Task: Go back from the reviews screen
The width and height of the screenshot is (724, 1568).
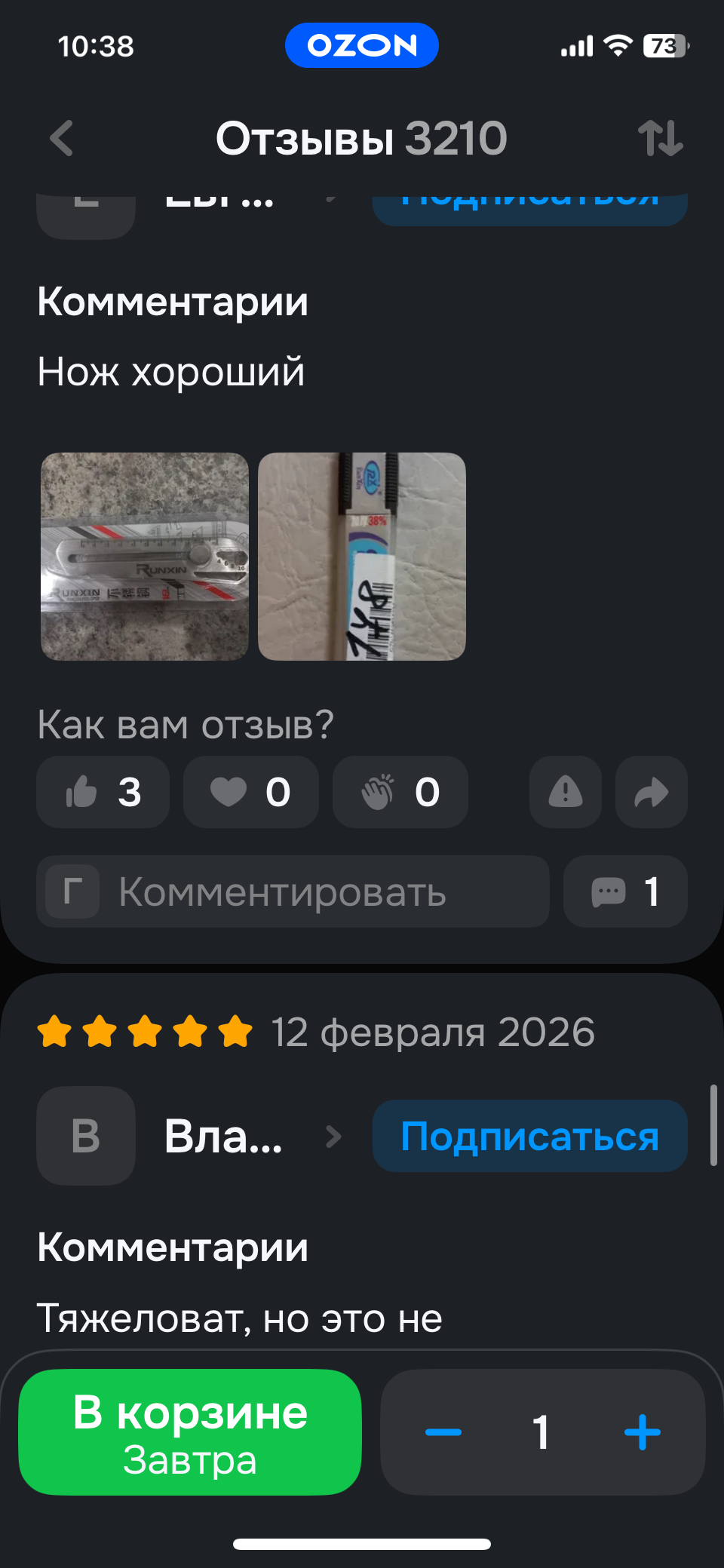Action: pyautogui.click(x=62, y=139)
